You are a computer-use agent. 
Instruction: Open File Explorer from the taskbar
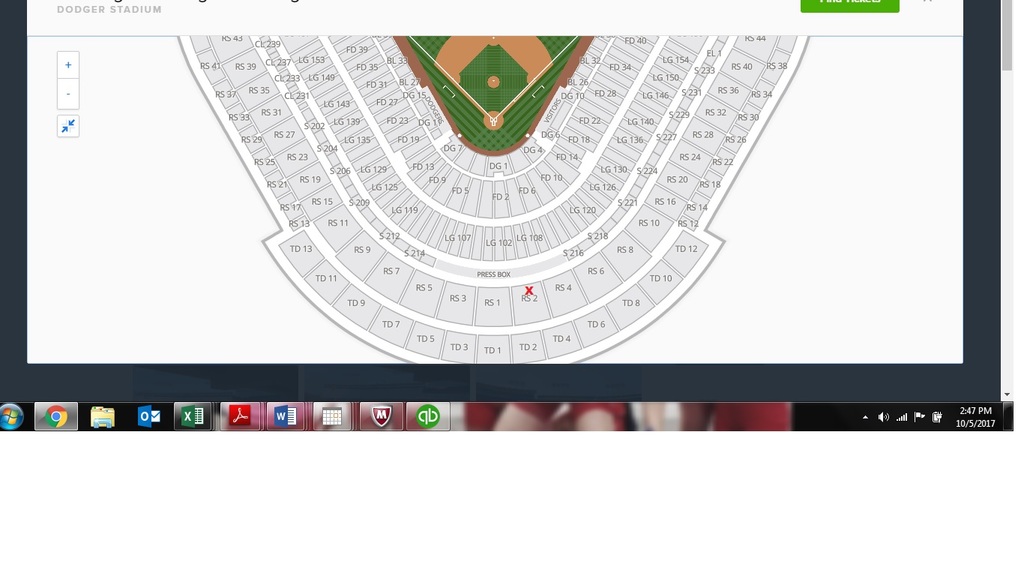point(102,417)
